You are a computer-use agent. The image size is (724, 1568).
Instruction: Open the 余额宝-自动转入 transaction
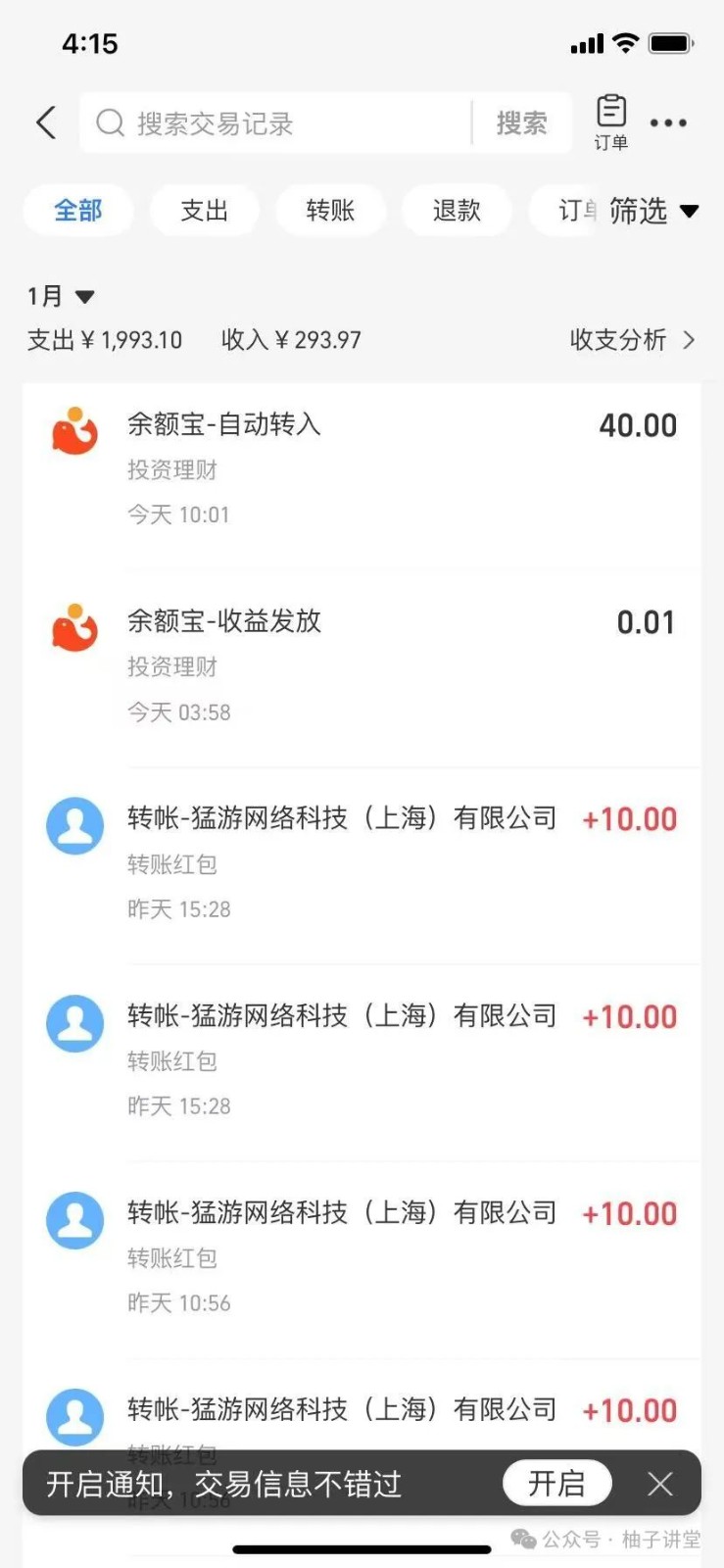click(x=362, y=468)
